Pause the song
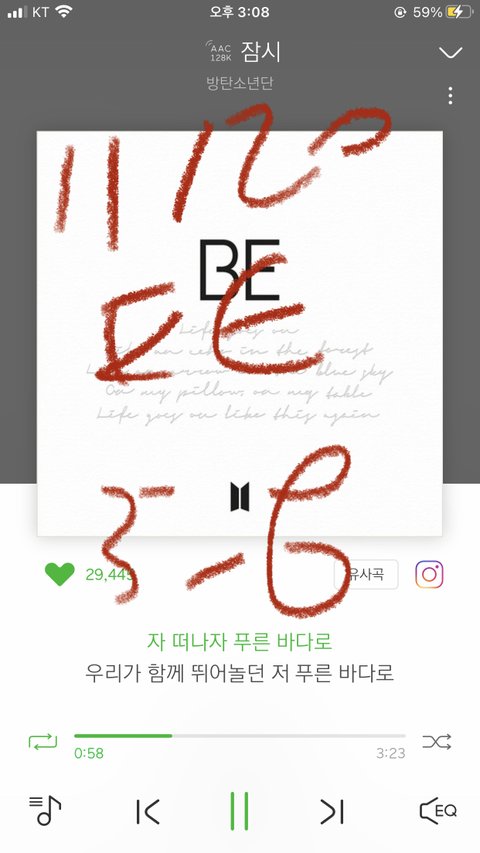 coord(239,811)
